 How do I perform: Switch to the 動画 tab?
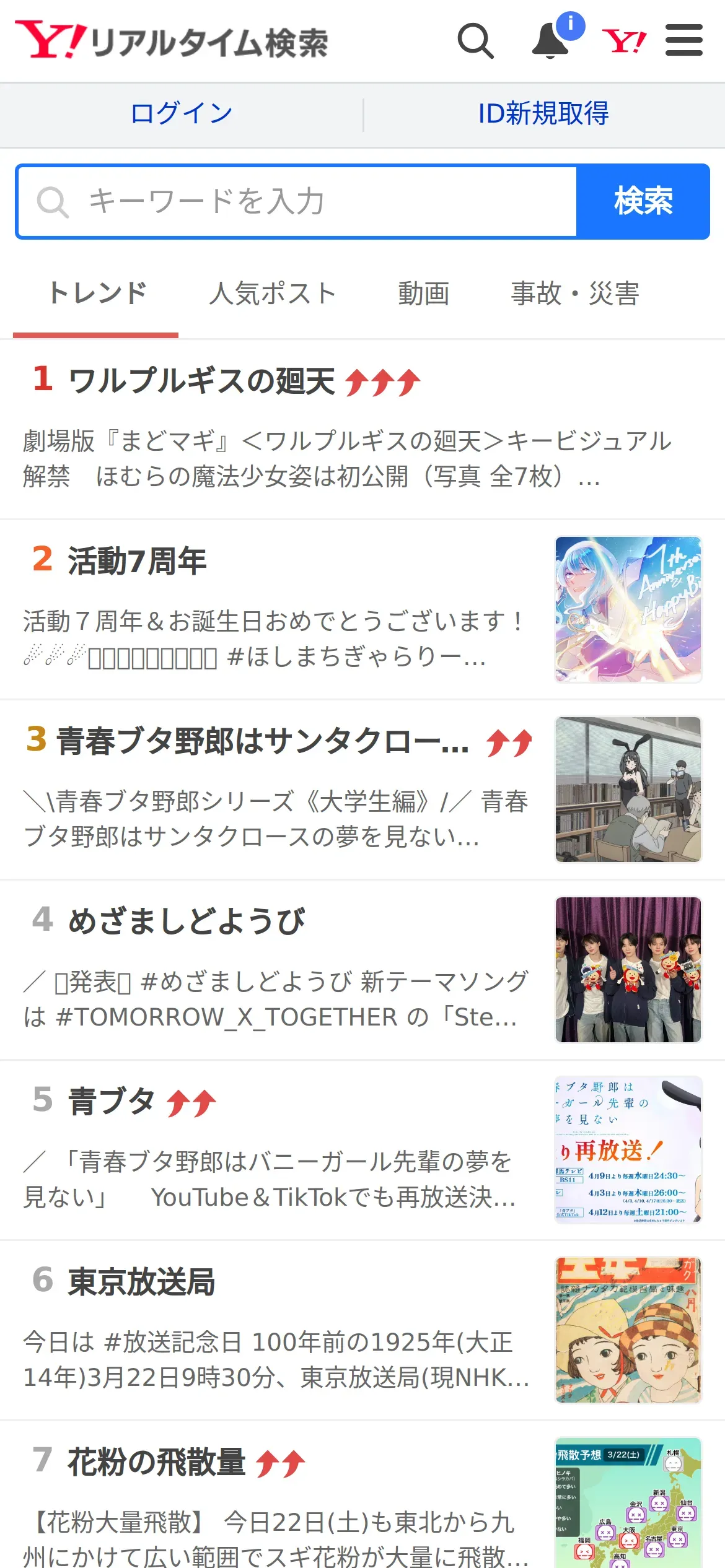click(424, 294)
